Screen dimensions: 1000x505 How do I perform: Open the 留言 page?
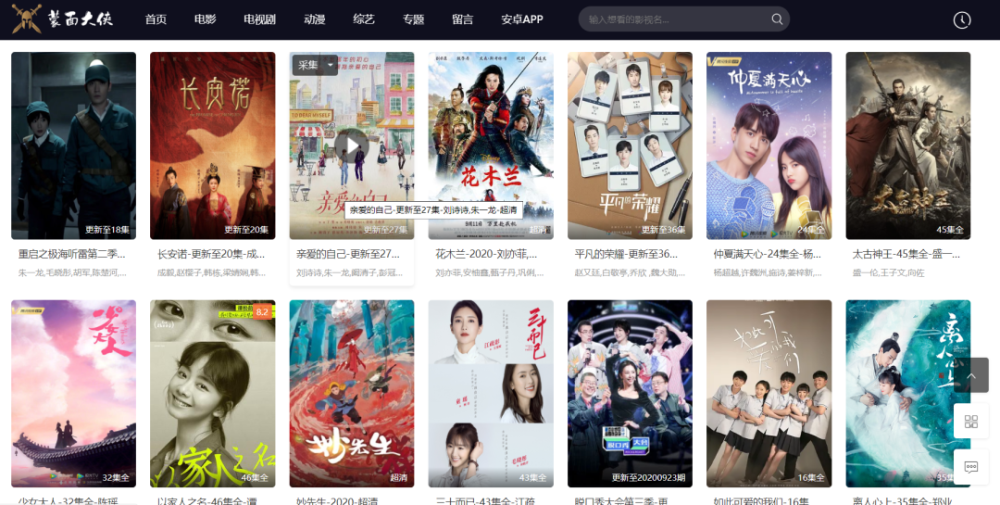tap(462, 19)
